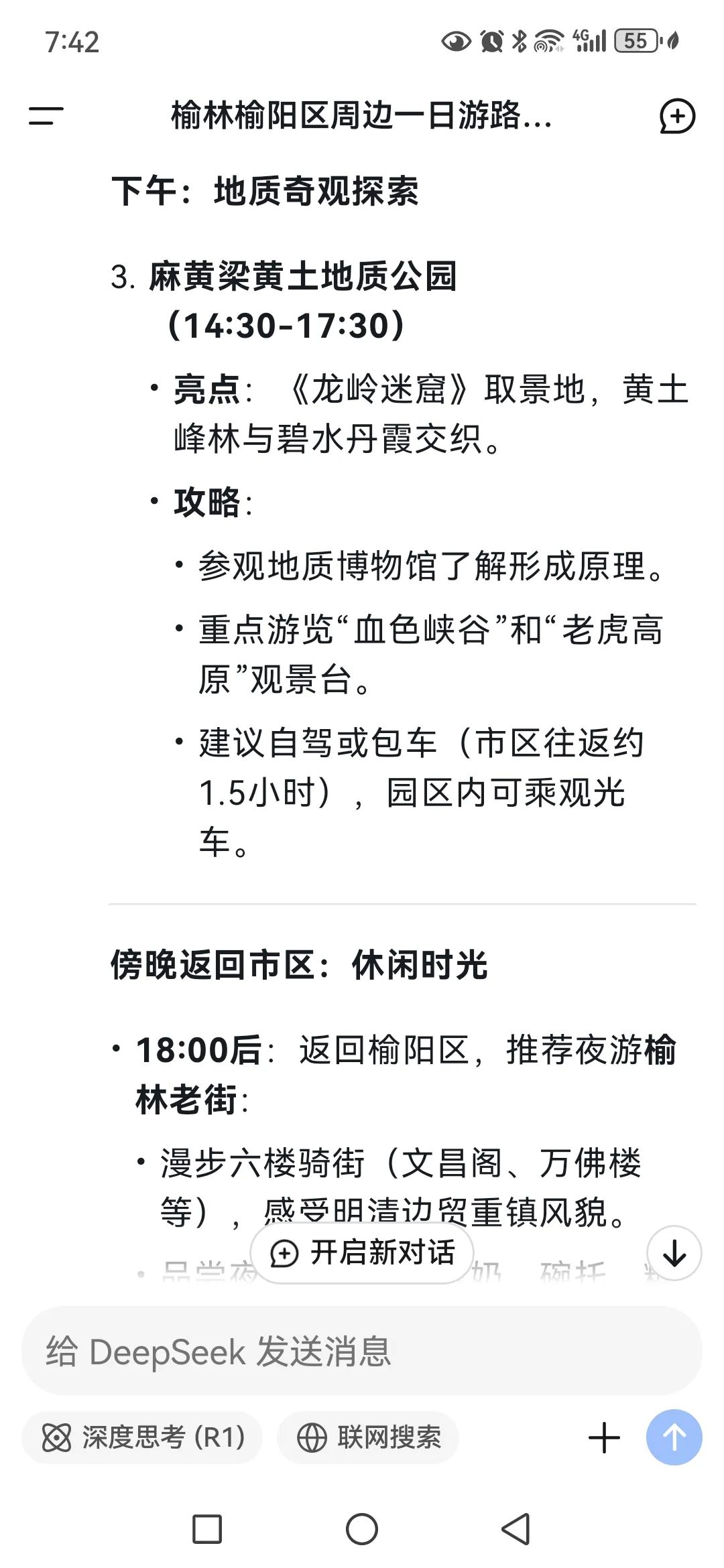The width and height of the screenshot is (724, 1568).
Task: Enable 联网搜索 web search
Action: pos(368,1437)
